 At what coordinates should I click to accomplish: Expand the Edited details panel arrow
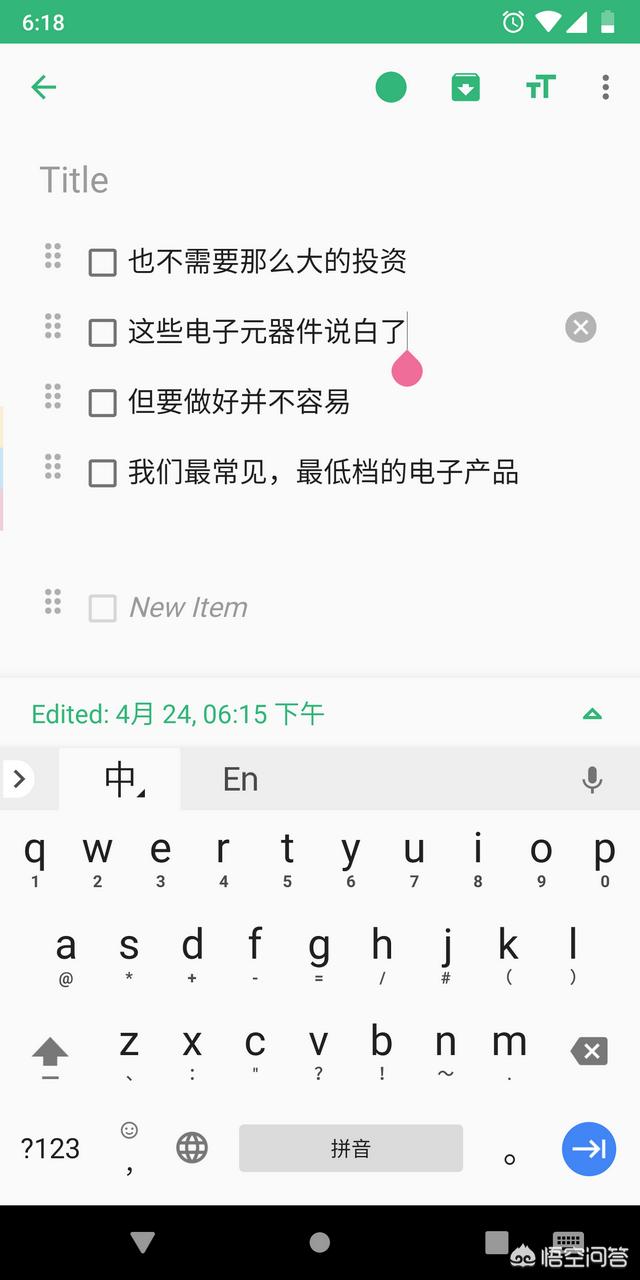click(592, 714)
